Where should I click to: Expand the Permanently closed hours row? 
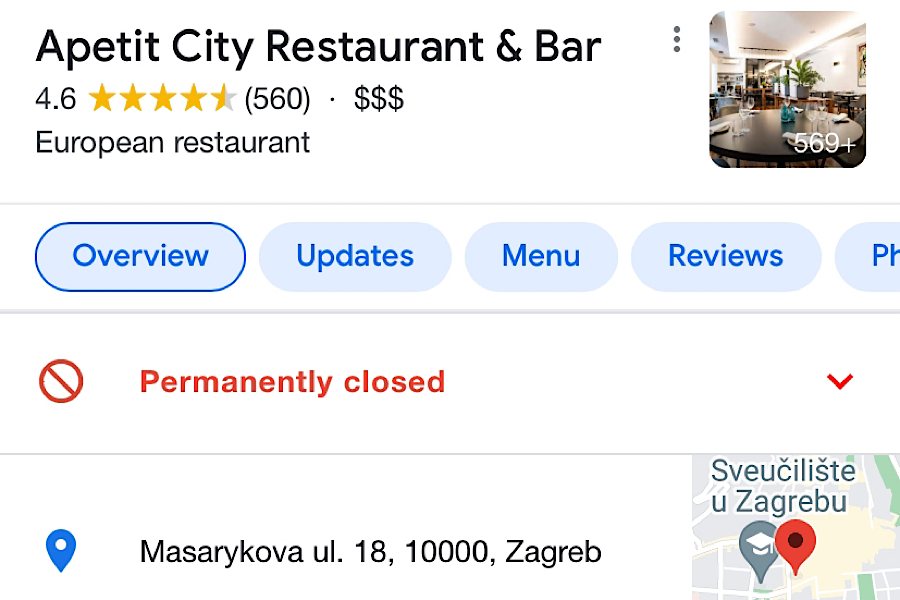pos(840,381)
